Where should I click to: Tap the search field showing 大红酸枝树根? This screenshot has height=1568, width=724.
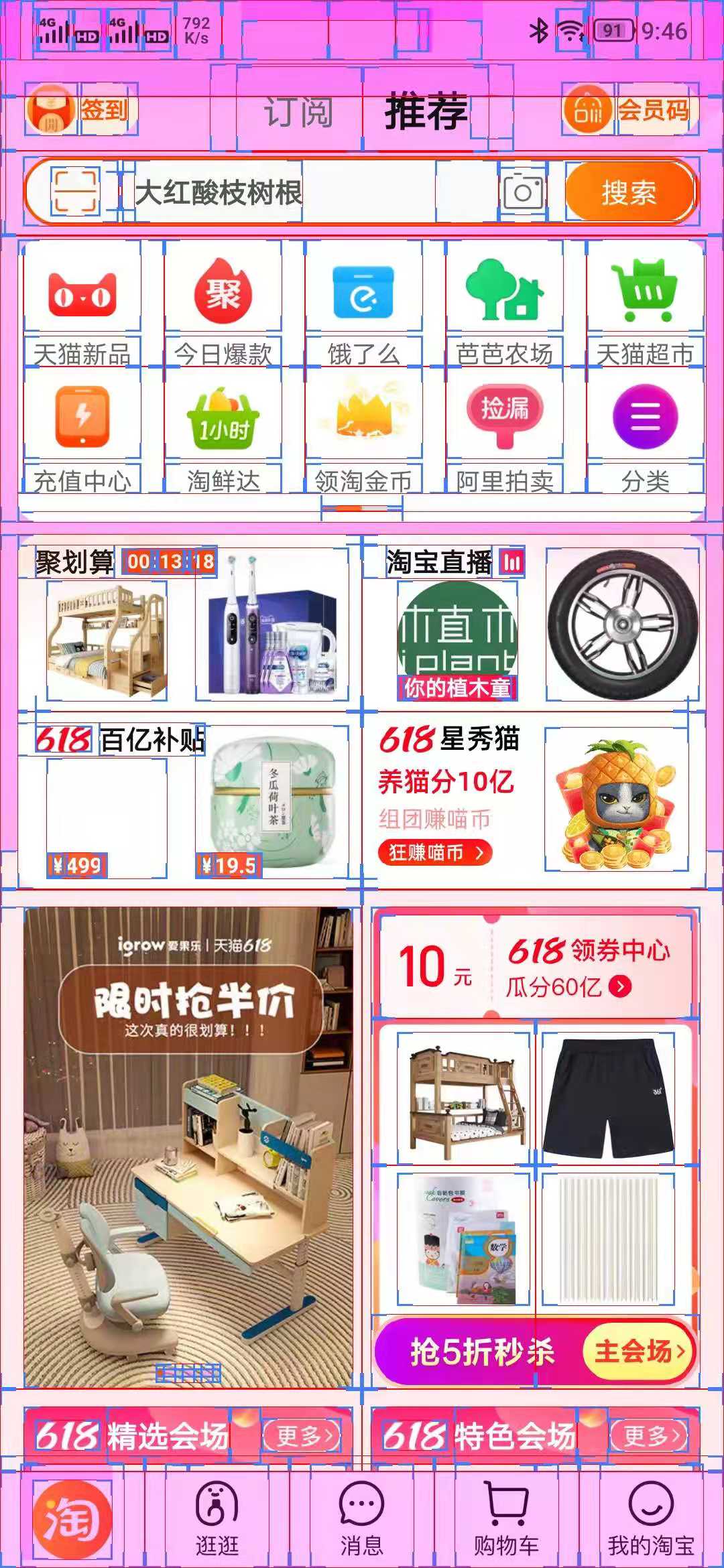(x=282, y=193)
